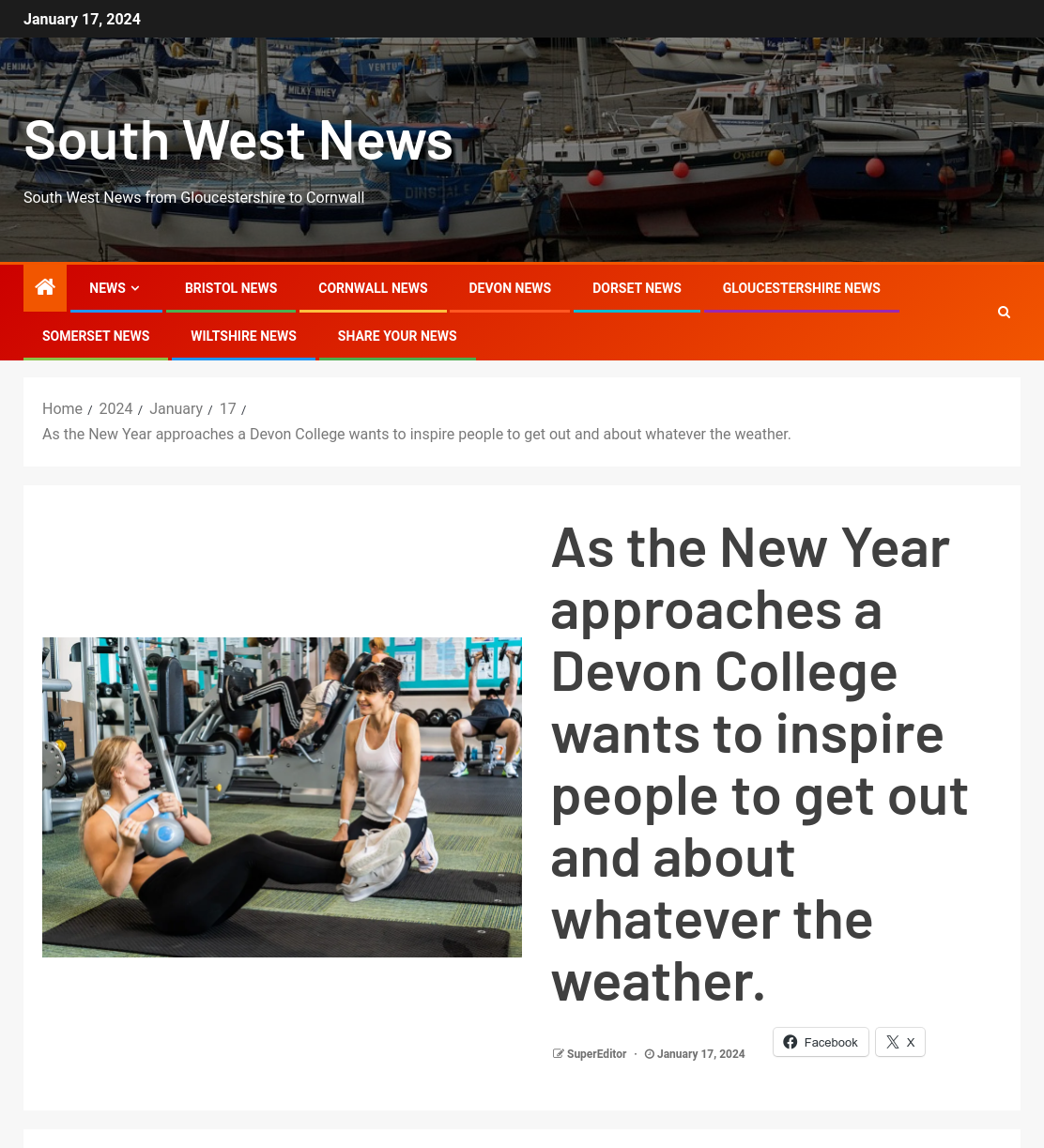
Task: Open Bristol News section
Action: point(231,288)
